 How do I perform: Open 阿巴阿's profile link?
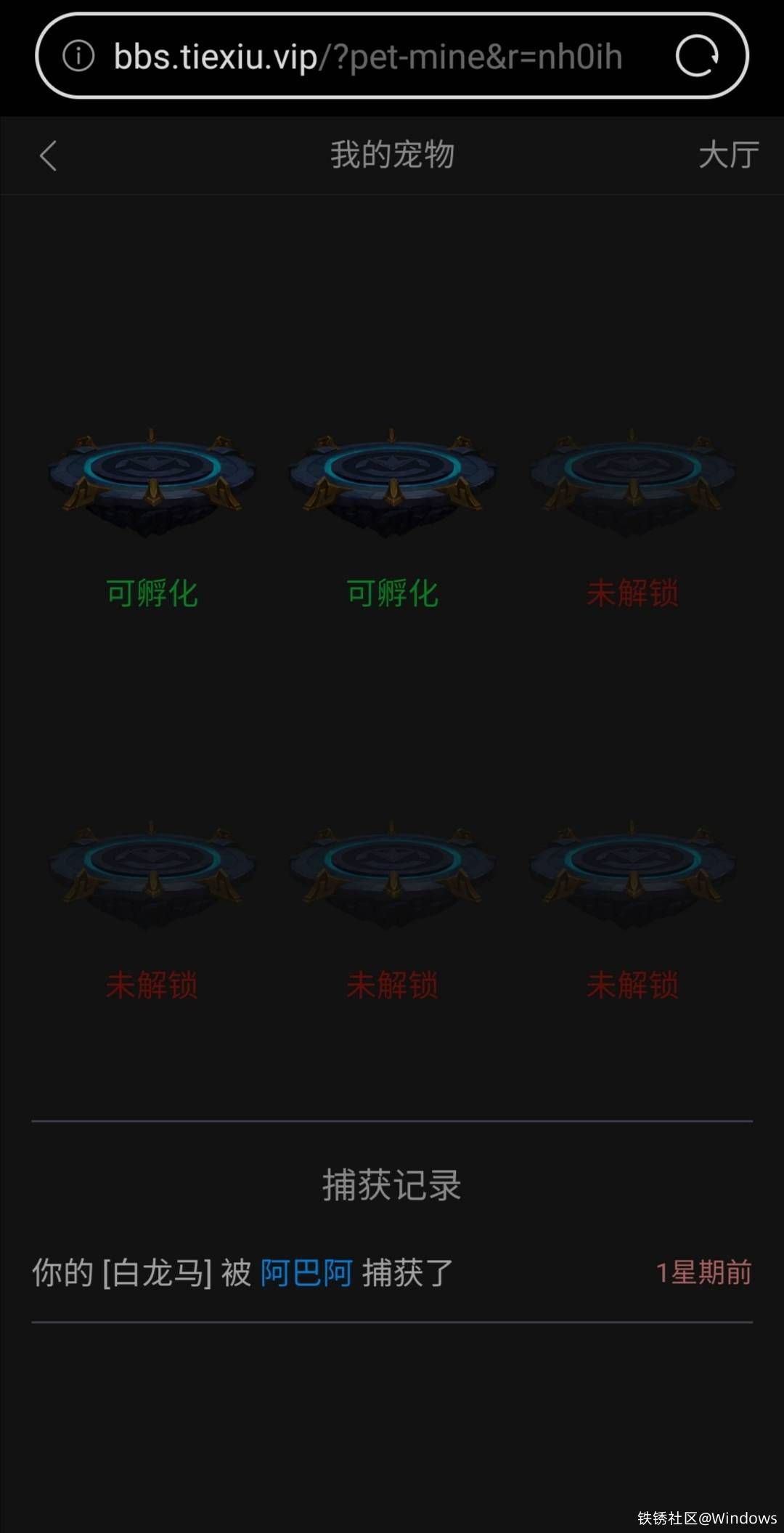click(x=306, y=1273)
